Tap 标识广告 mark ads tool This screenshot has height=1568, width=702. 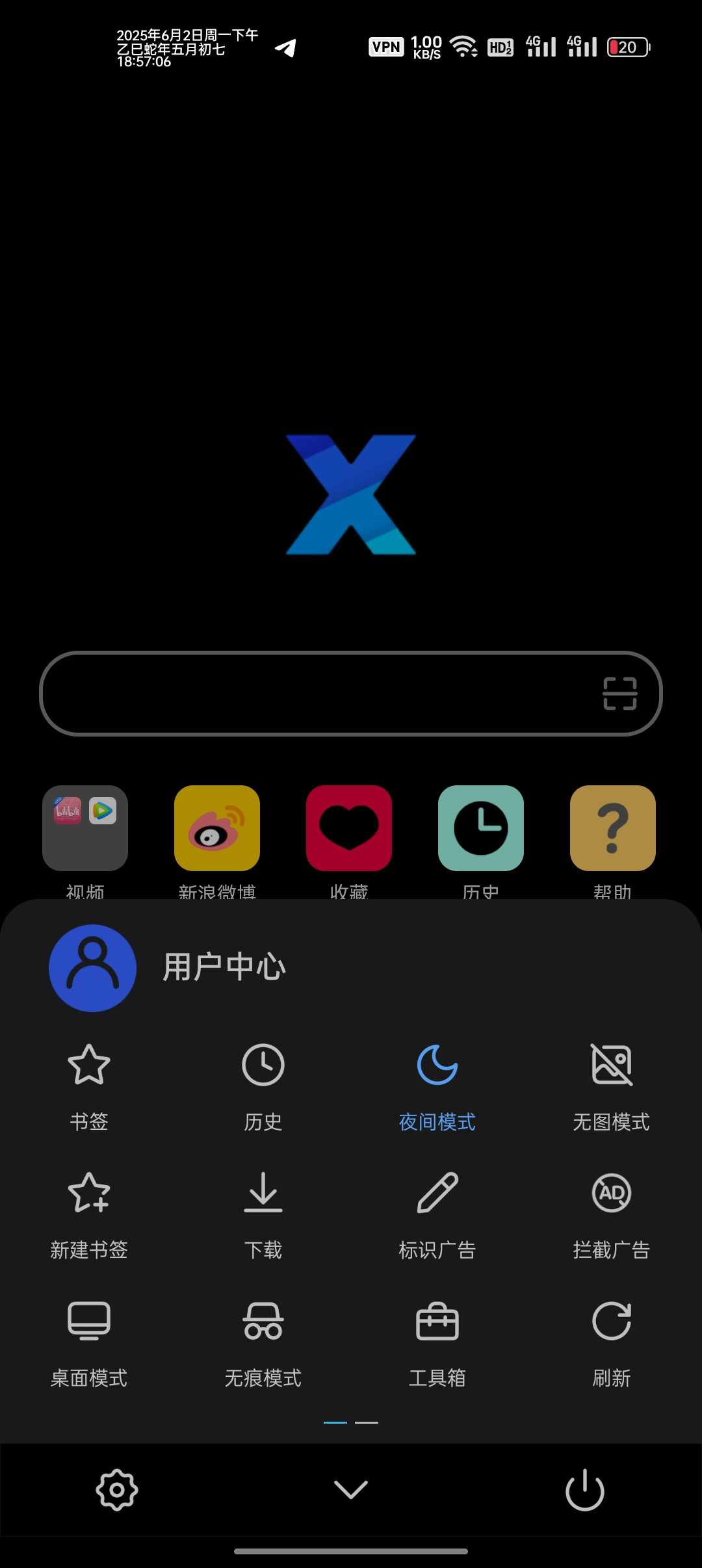[x=437, y=1216]
